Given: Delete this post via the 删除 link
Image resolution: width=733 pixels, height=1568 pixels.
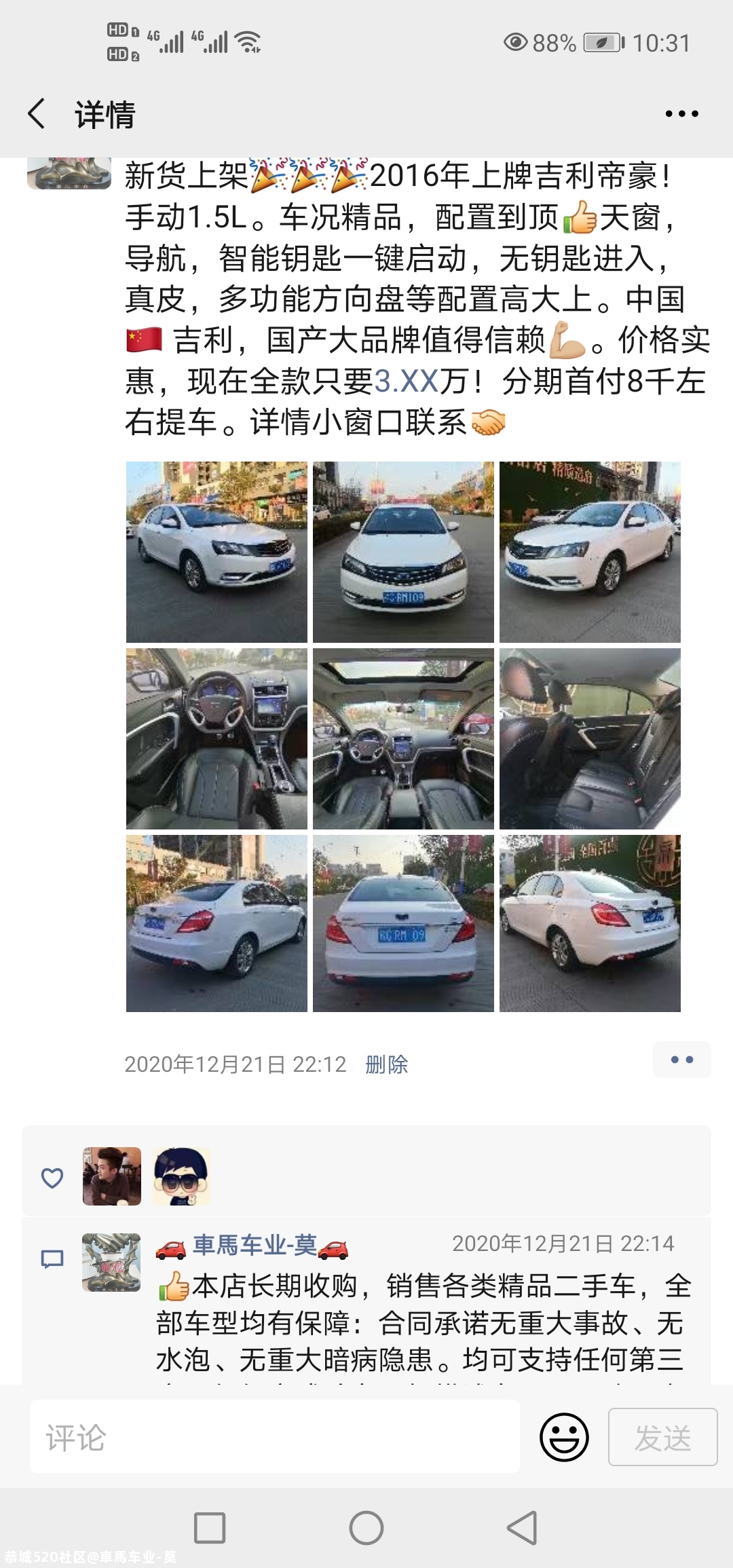Looking at the screenshot, I should click(x=386, y=1064).
